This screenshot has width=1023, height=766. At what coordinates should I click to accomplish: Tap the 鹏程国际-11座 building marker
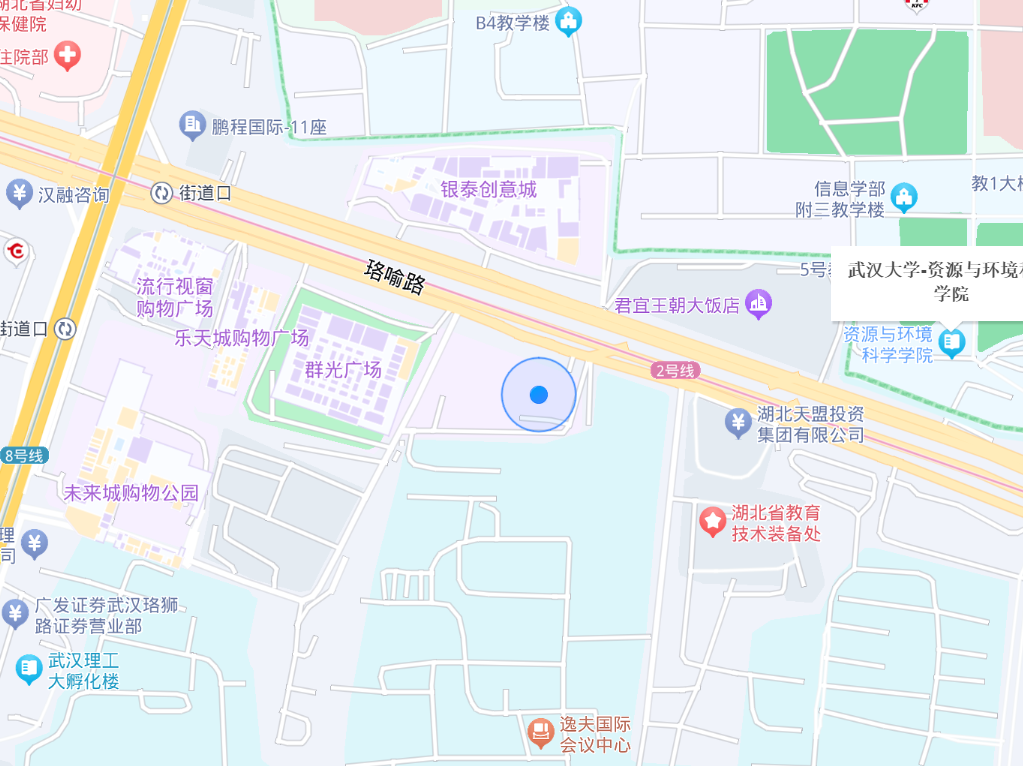click(x=191, y=126)
